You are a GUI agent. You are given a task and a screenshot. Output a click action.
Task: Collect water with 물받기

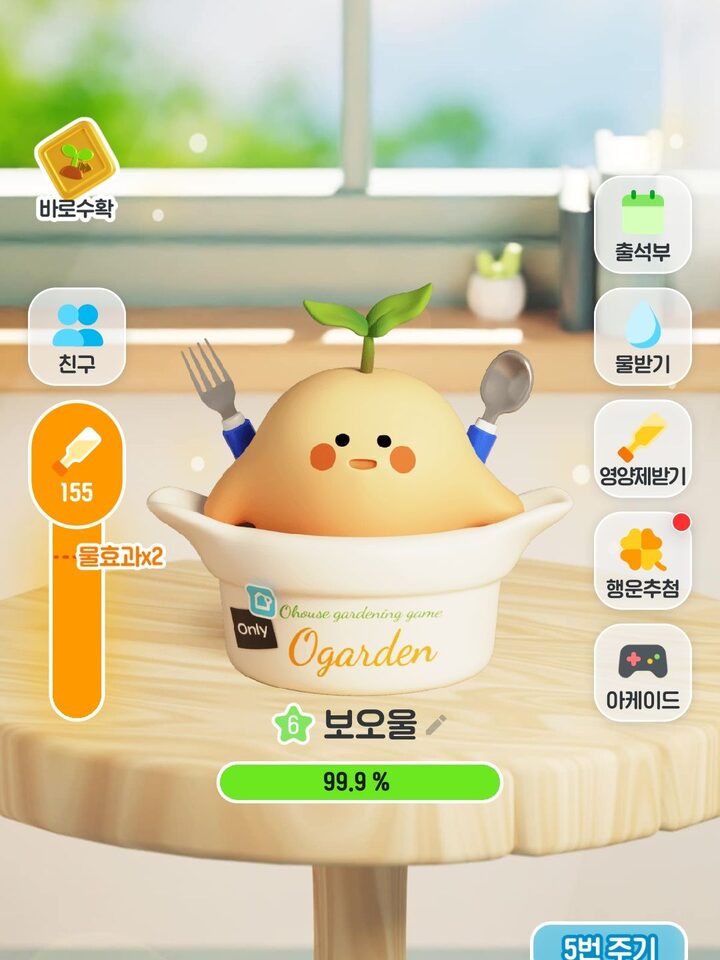(x=643, y=336)
